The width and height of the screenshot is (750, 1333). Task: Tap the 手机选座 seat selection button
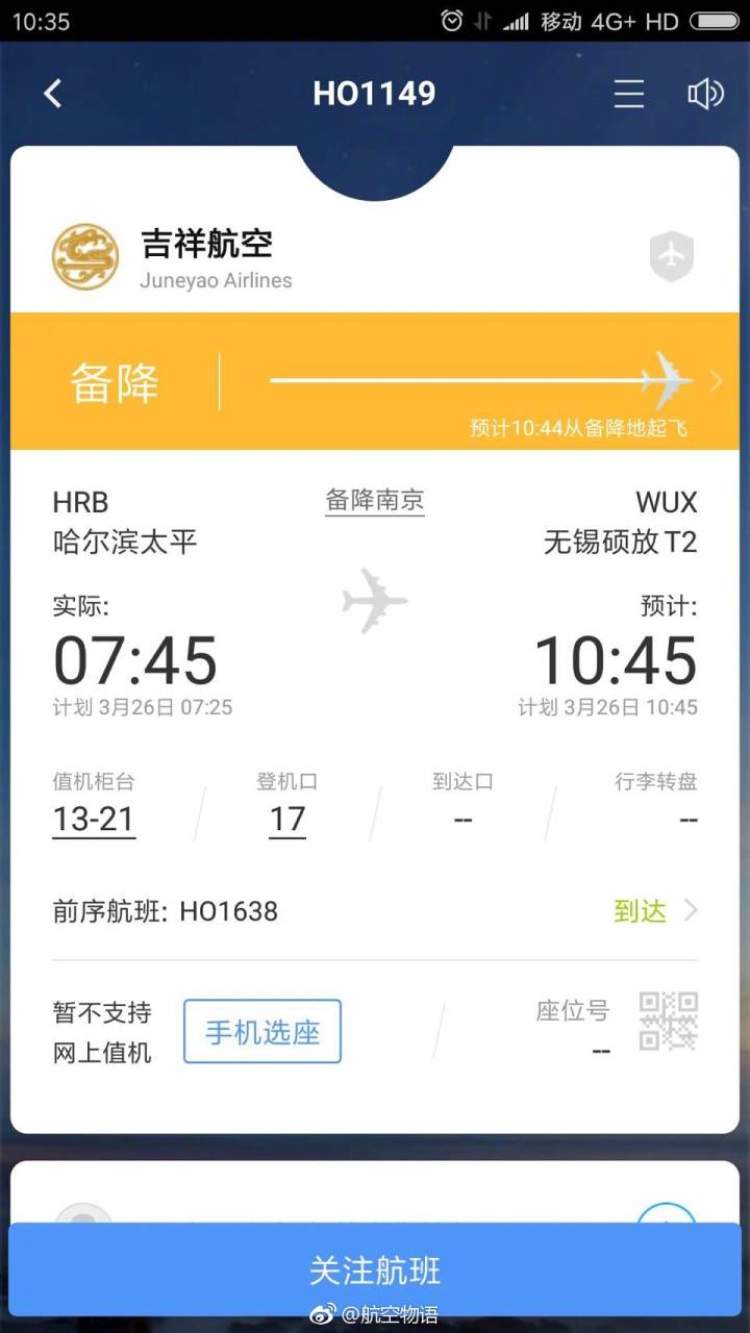point(262,1031)
